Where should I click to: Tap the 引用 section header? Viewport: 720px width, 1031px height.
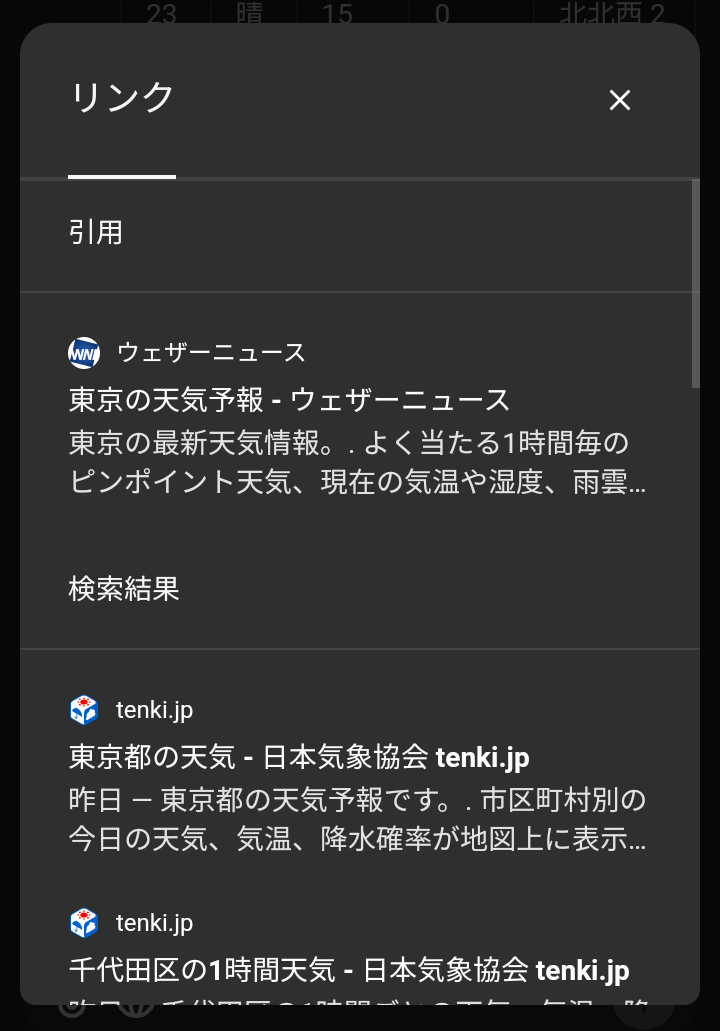[96, 233]
